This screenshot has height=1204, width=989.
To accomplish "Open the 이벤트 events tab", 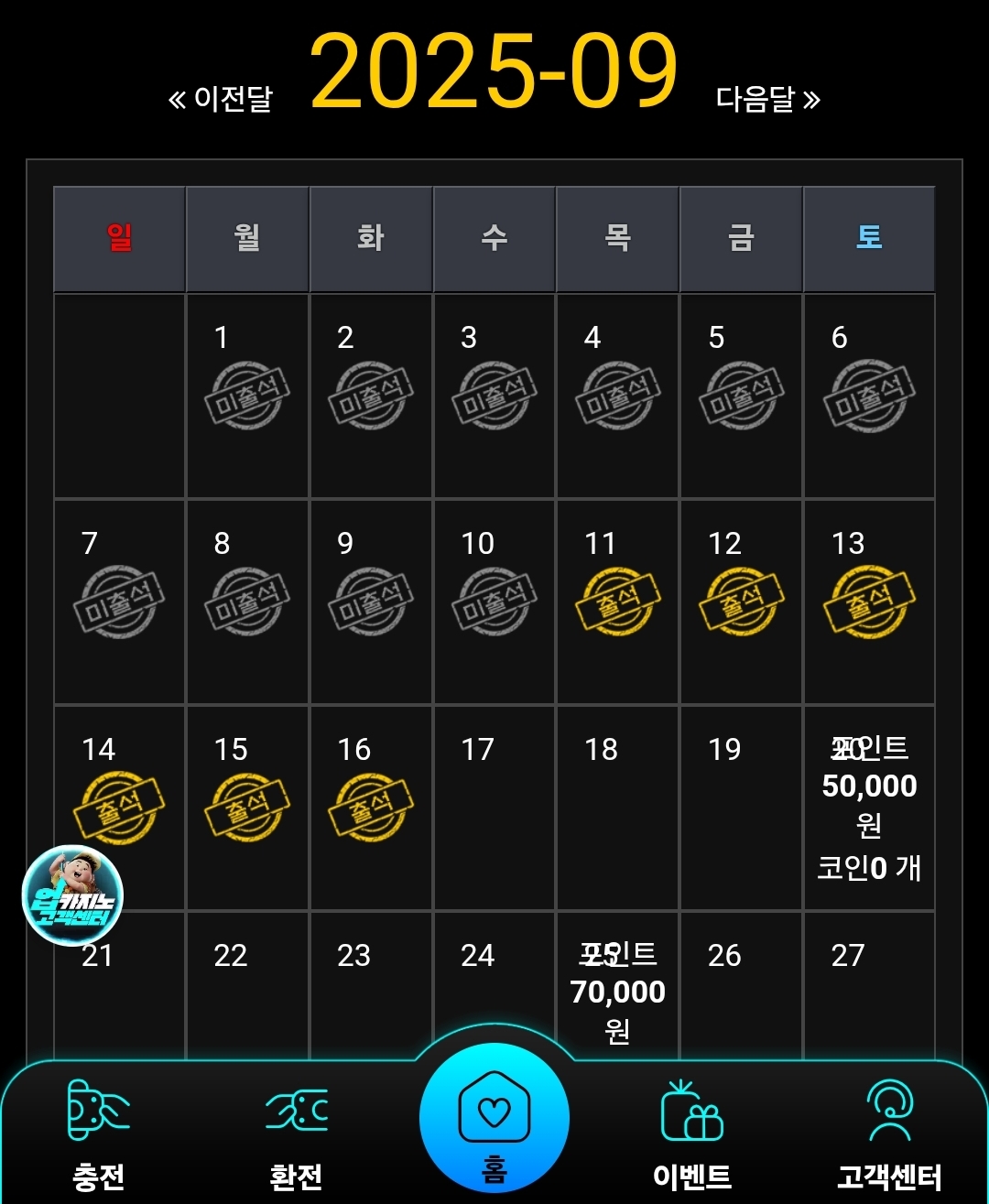I will (x=692, y=1135).
